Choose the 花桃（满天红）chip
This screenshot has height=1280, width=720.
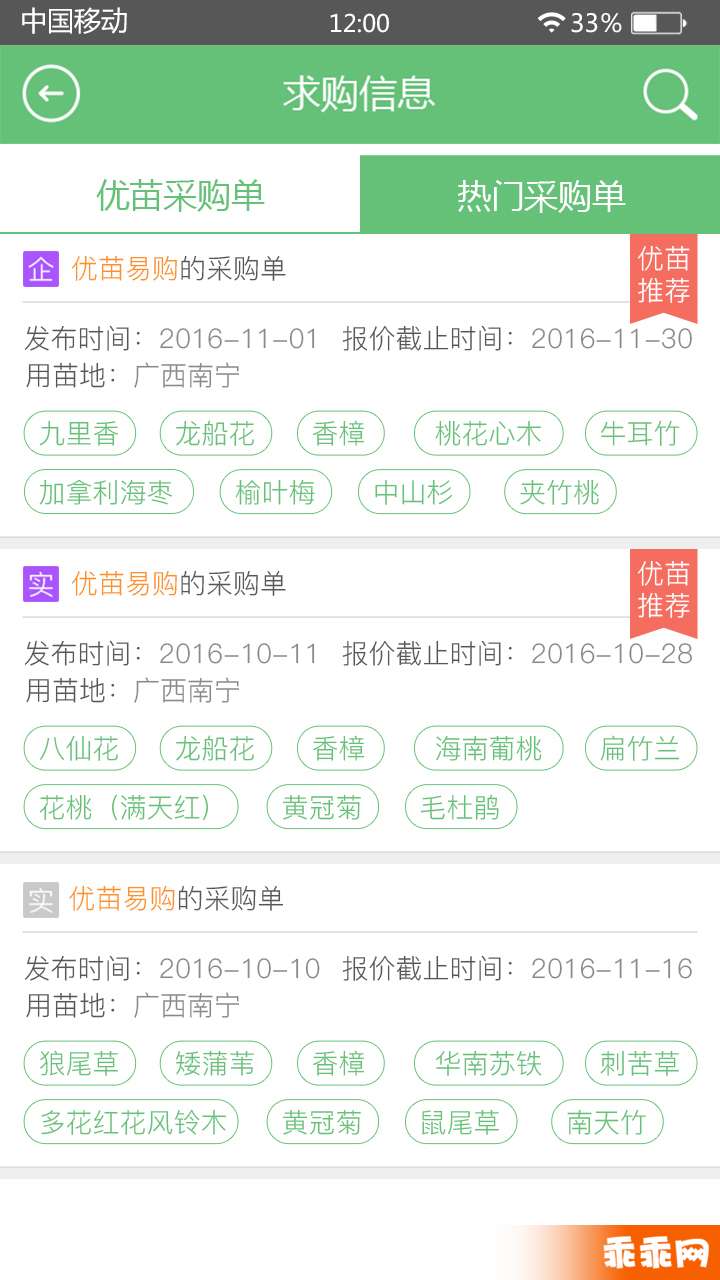(131, 807)
